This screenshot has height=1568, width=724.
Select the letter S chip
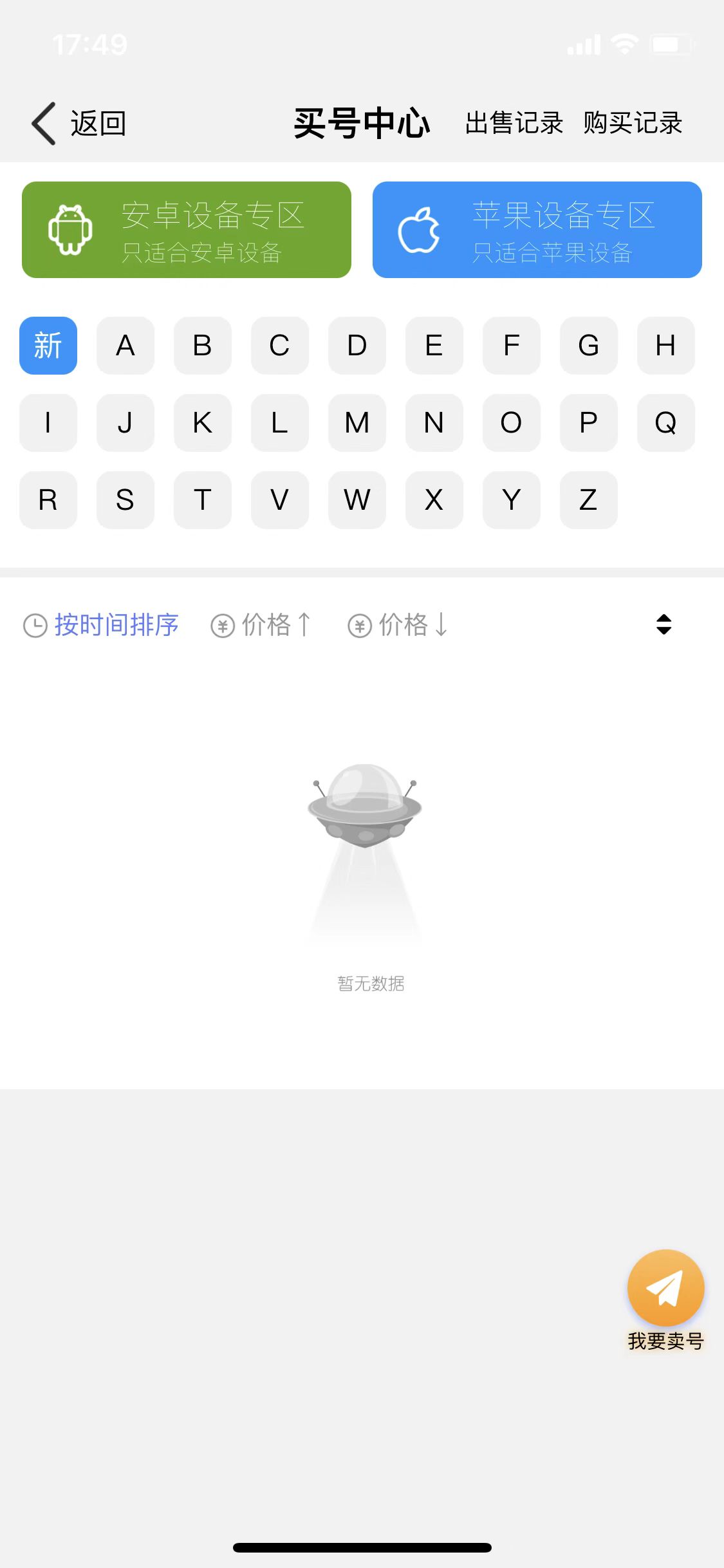(125, 500)
